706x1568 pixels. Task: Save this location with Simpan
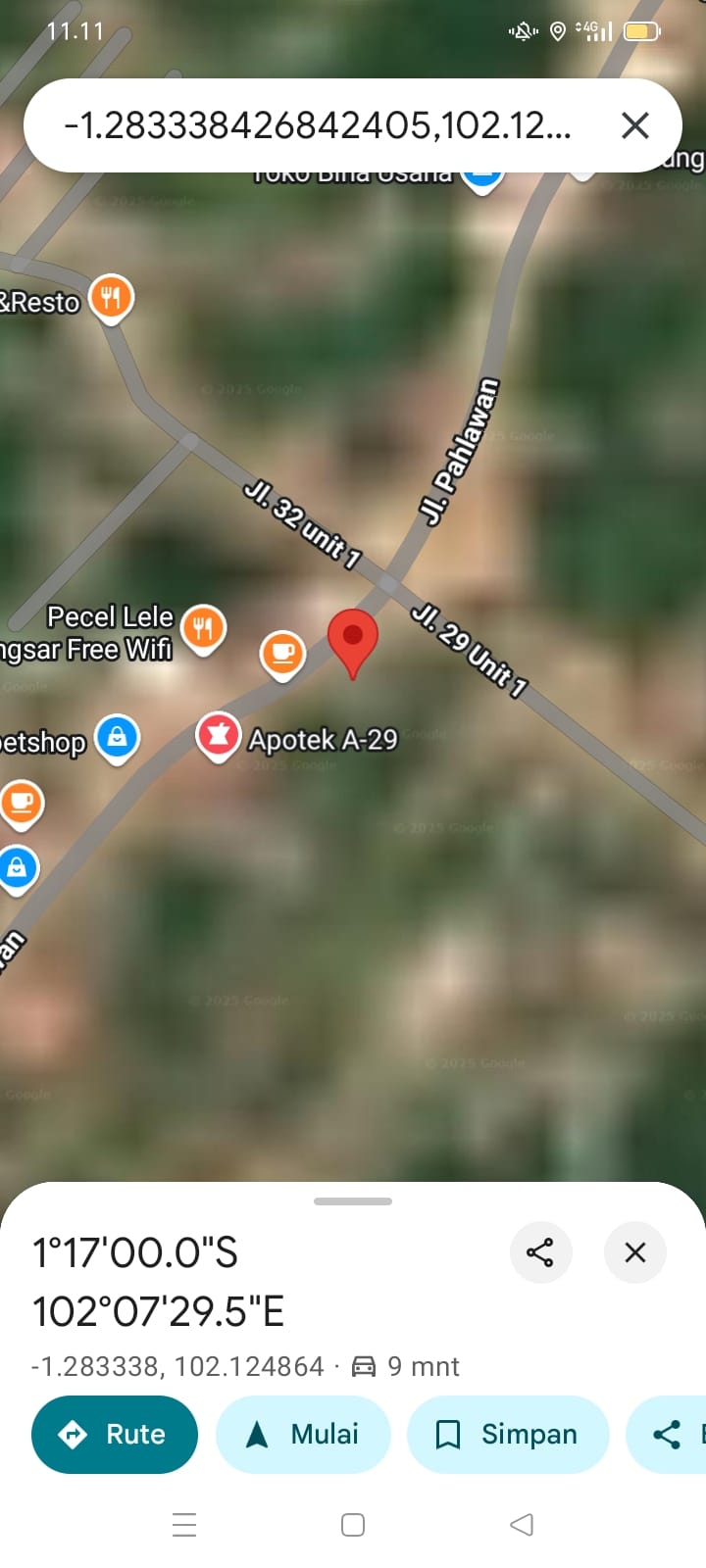click(x=508, y=1434)
